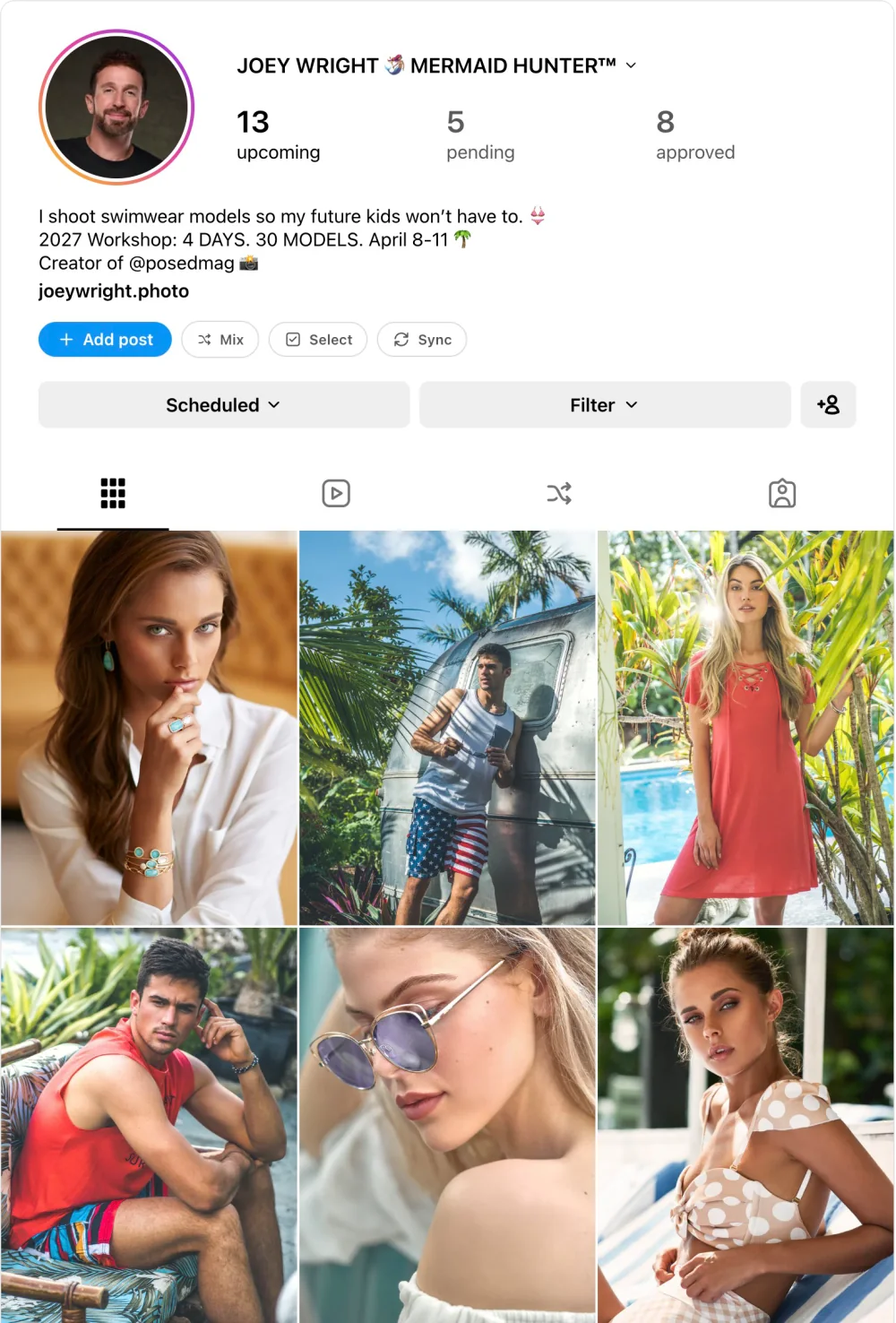The image size is (896, 1323).
Task: Tap the profile picture avatar
Action: (x=116, y=107)
